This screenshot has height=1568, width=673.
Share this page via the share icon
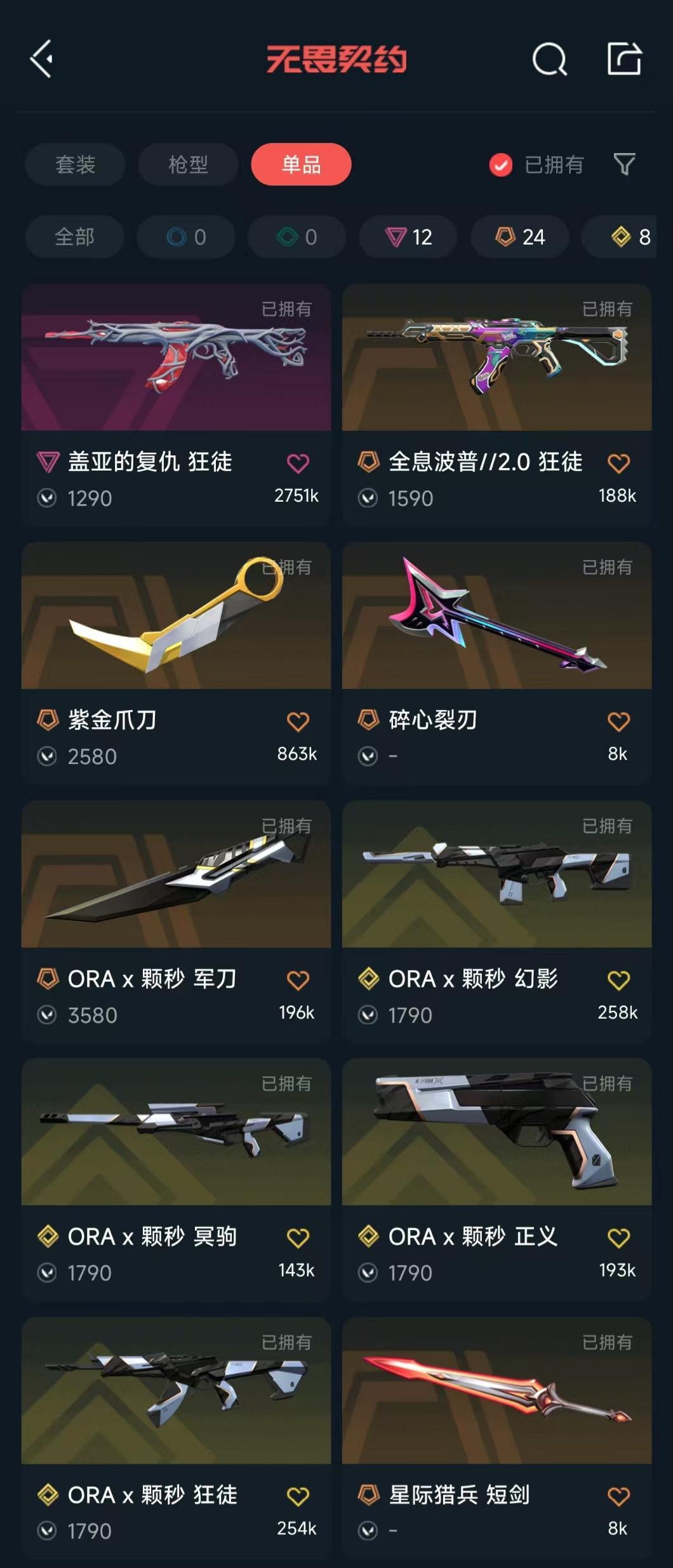623,59
